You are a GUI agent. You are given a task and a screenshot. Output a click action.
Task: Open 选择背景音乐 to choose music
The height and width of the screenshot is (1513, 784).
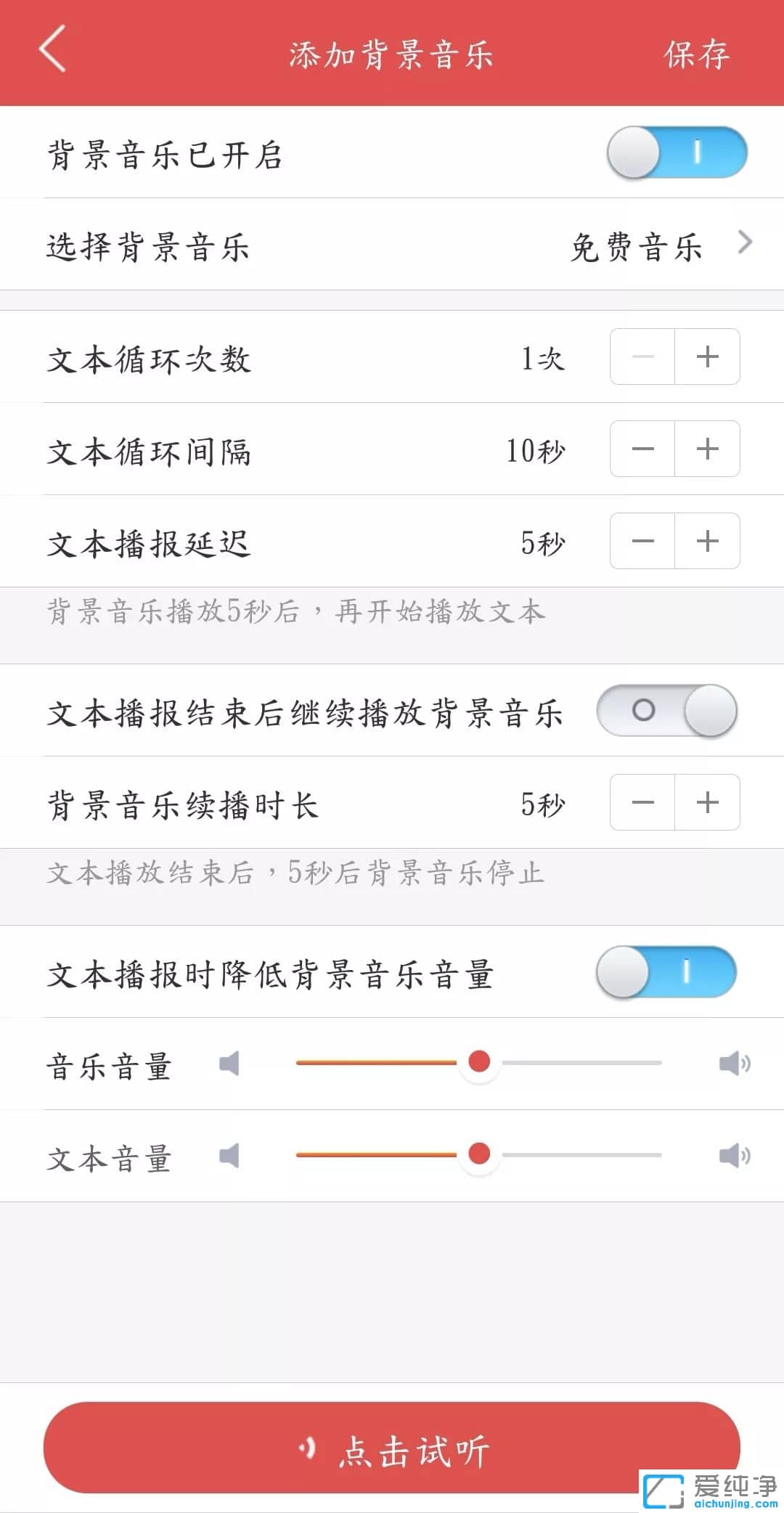tap(392, 245)
